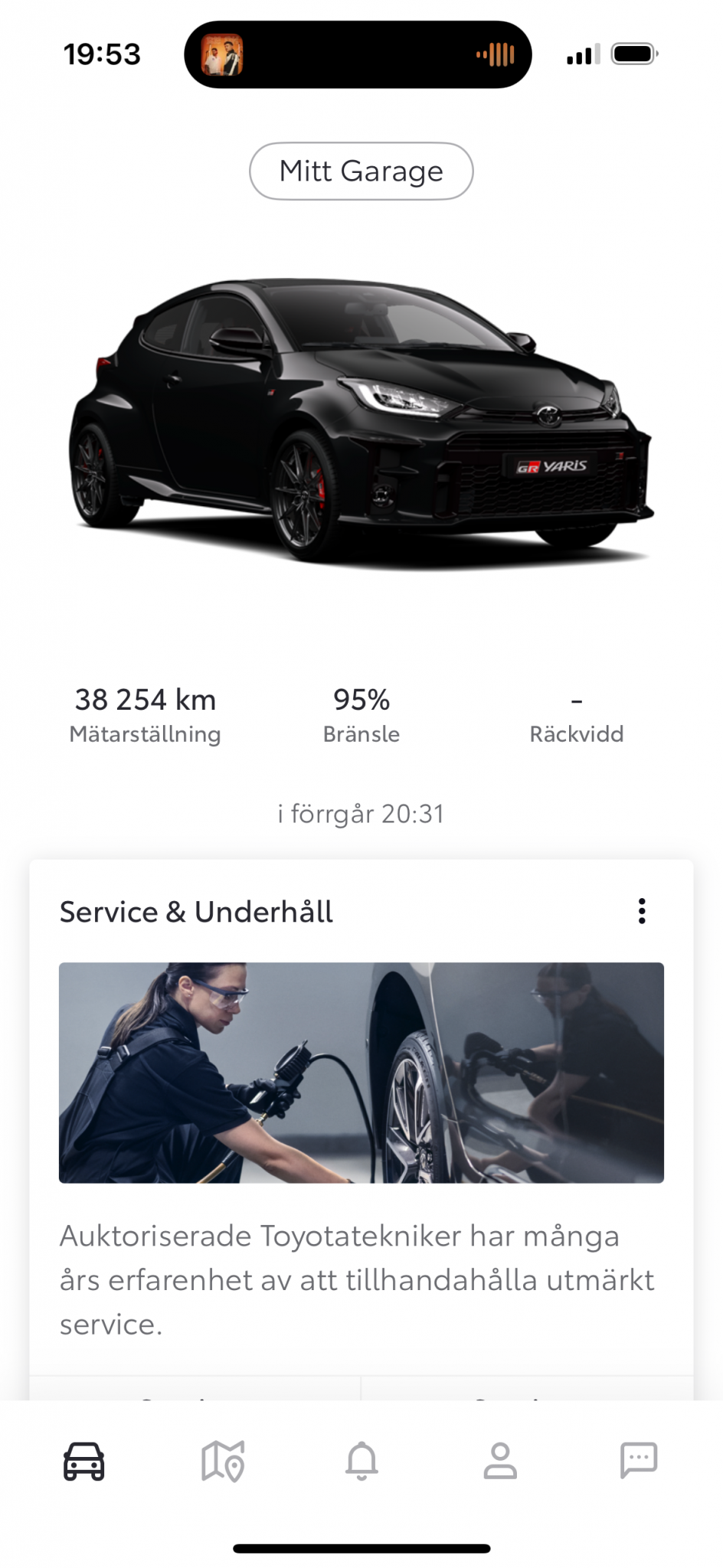
Task: Go to the profile tab
Action: coord(500,1461)
